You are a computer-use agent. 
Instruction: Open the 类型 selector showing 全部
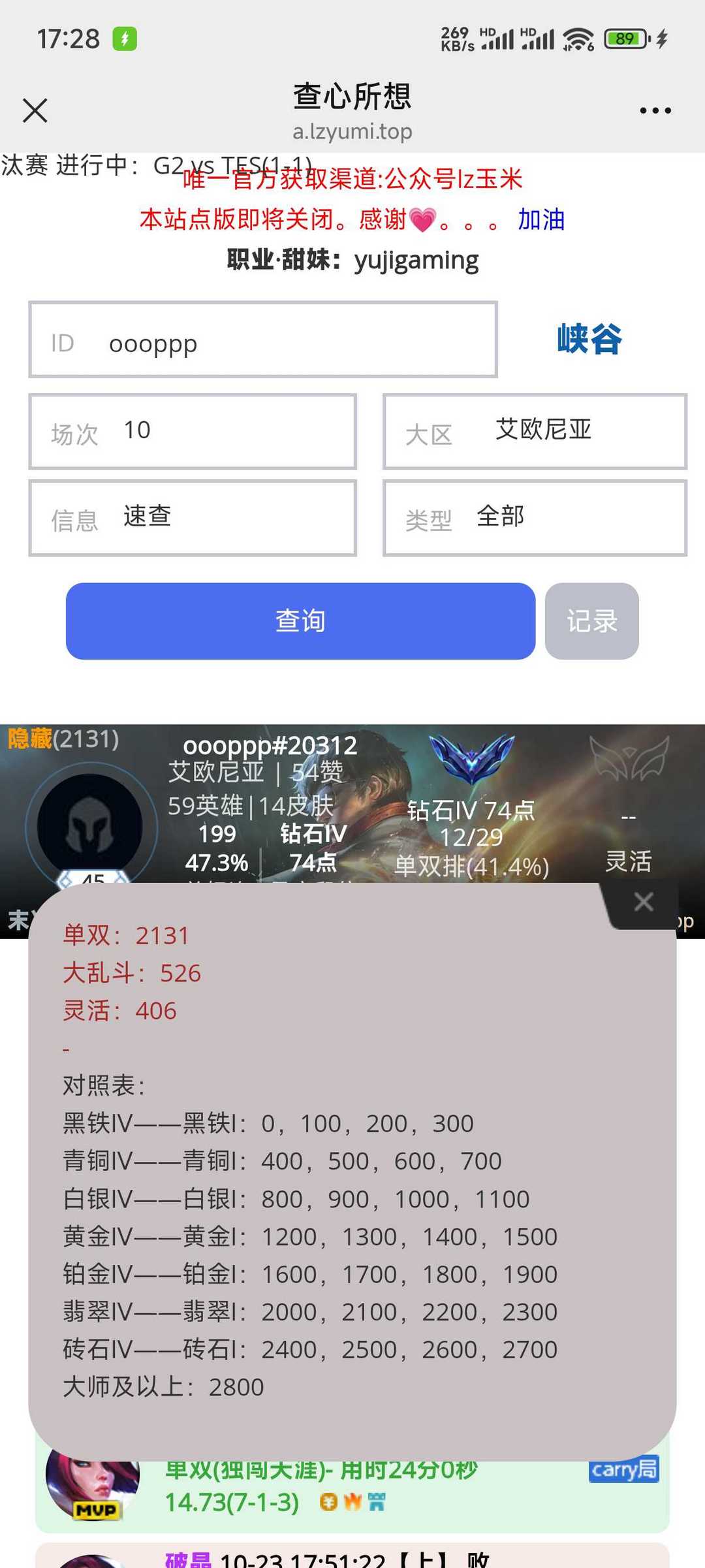tap(534, 517)
